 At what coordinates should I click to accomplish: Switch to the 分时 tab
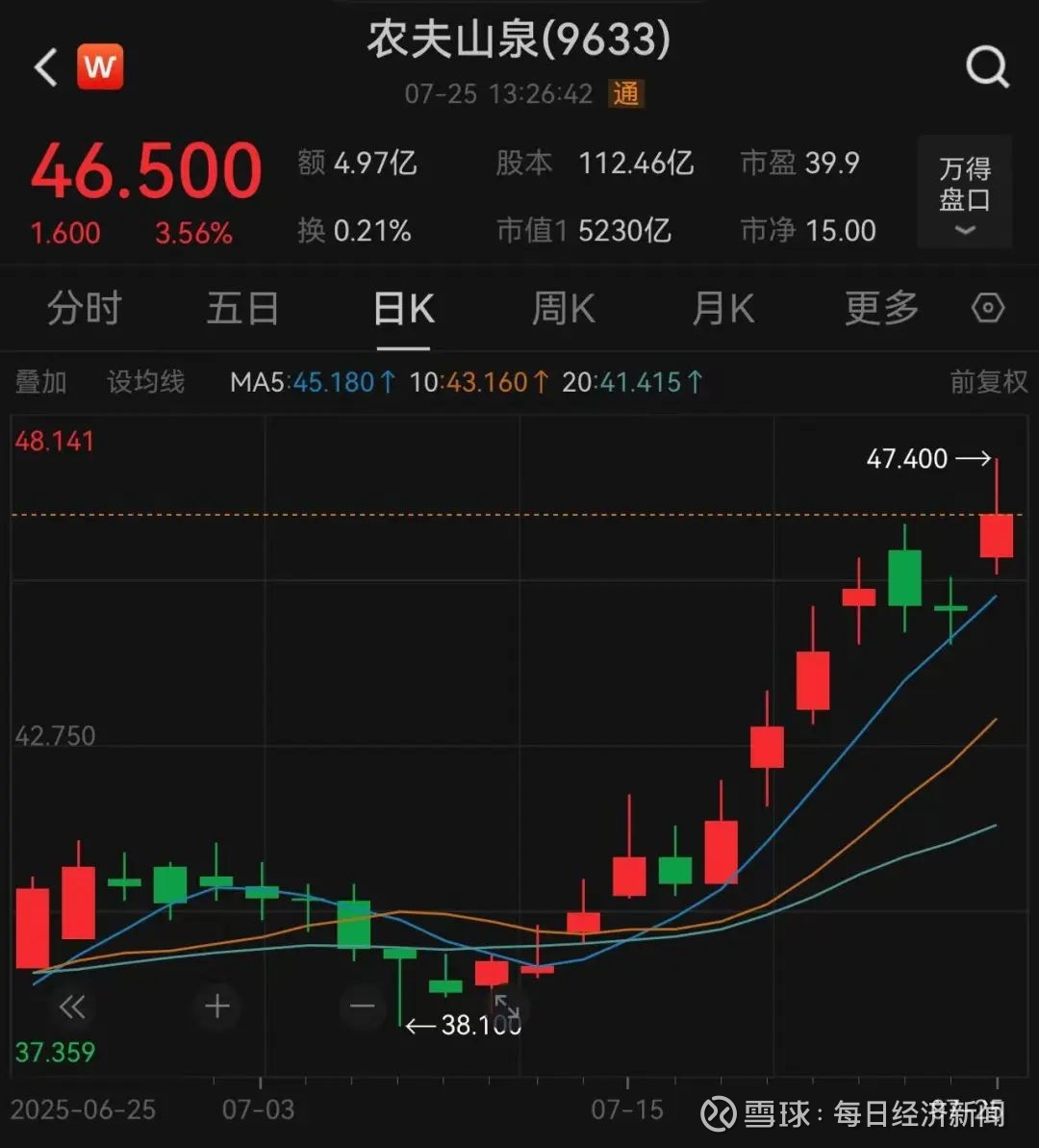[x=85, y=309]
